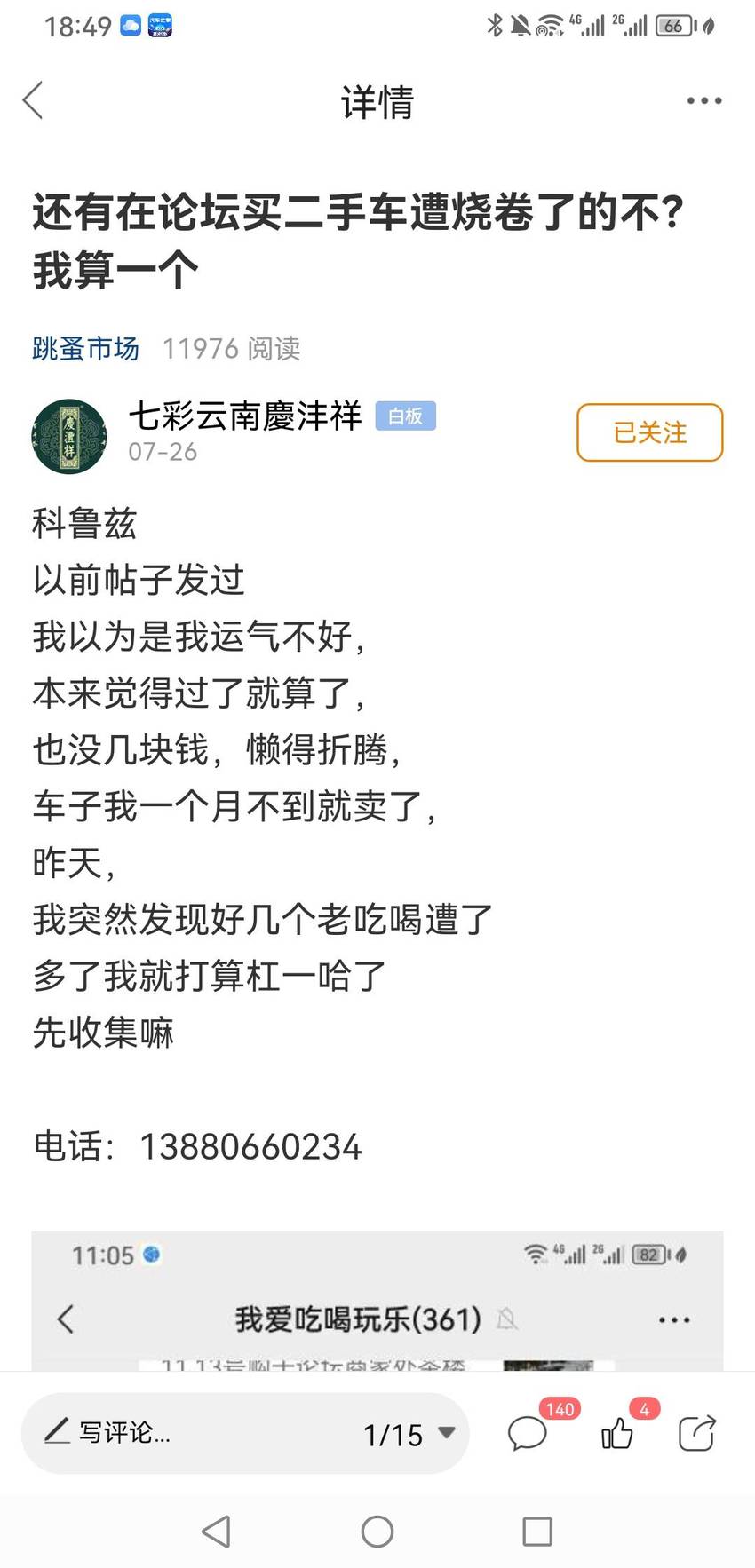Open 七彩云南慶沣祥's profile avatar

click(69, 436)
